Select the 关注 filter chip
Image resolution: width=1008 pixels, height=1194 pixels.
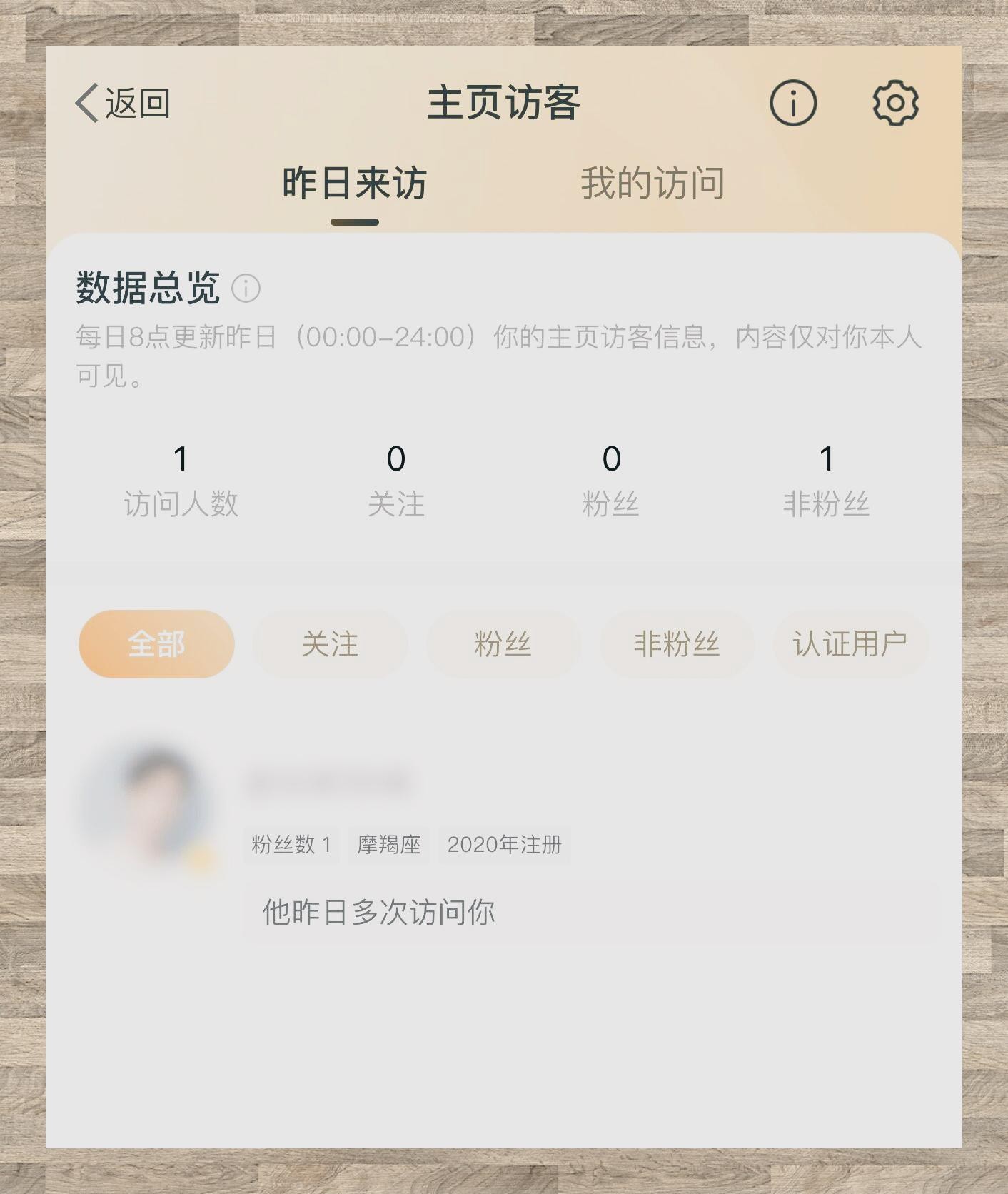(329, 643)
